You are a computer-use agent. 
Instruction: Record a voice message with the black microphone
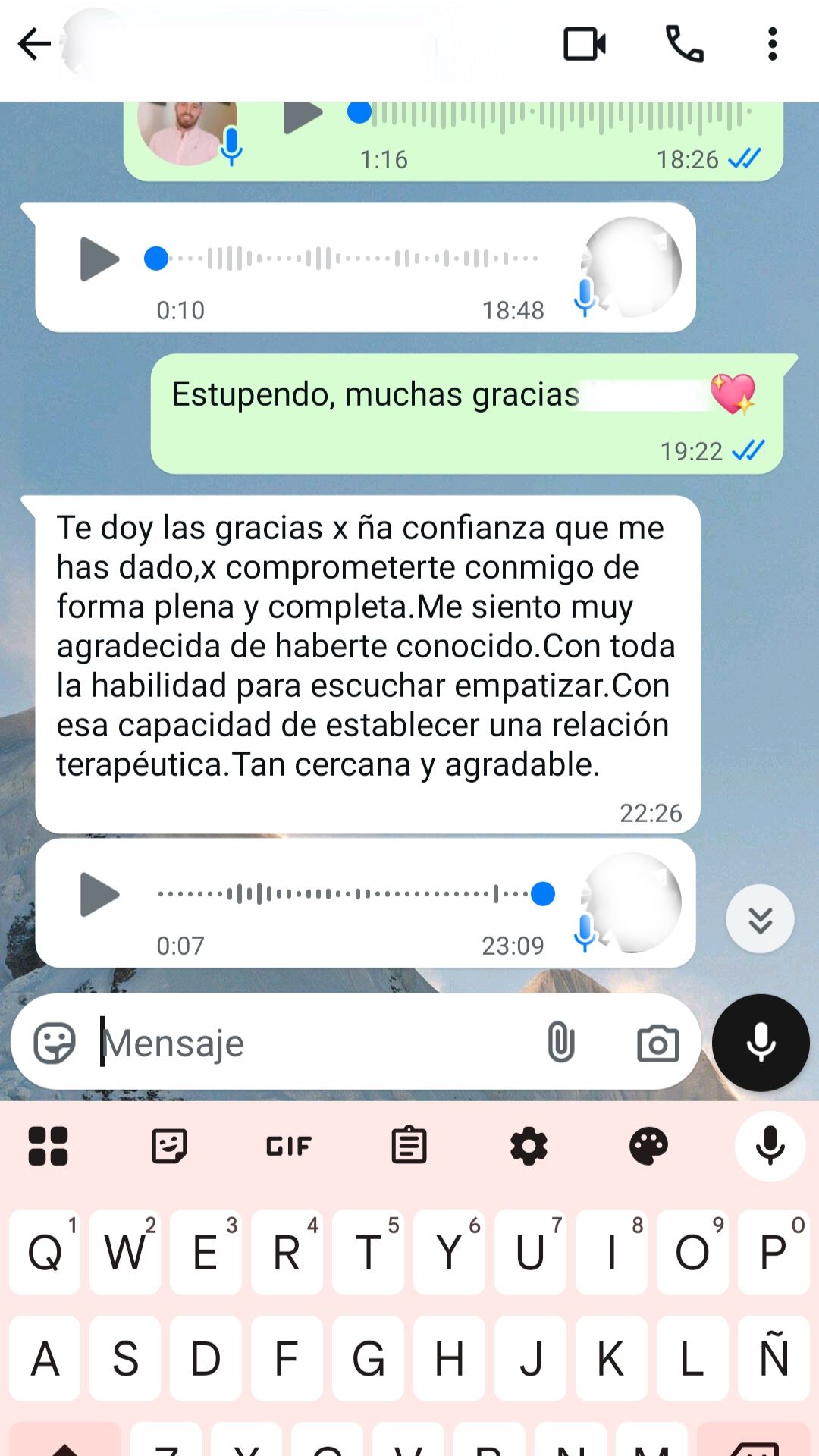[761, 1043]
